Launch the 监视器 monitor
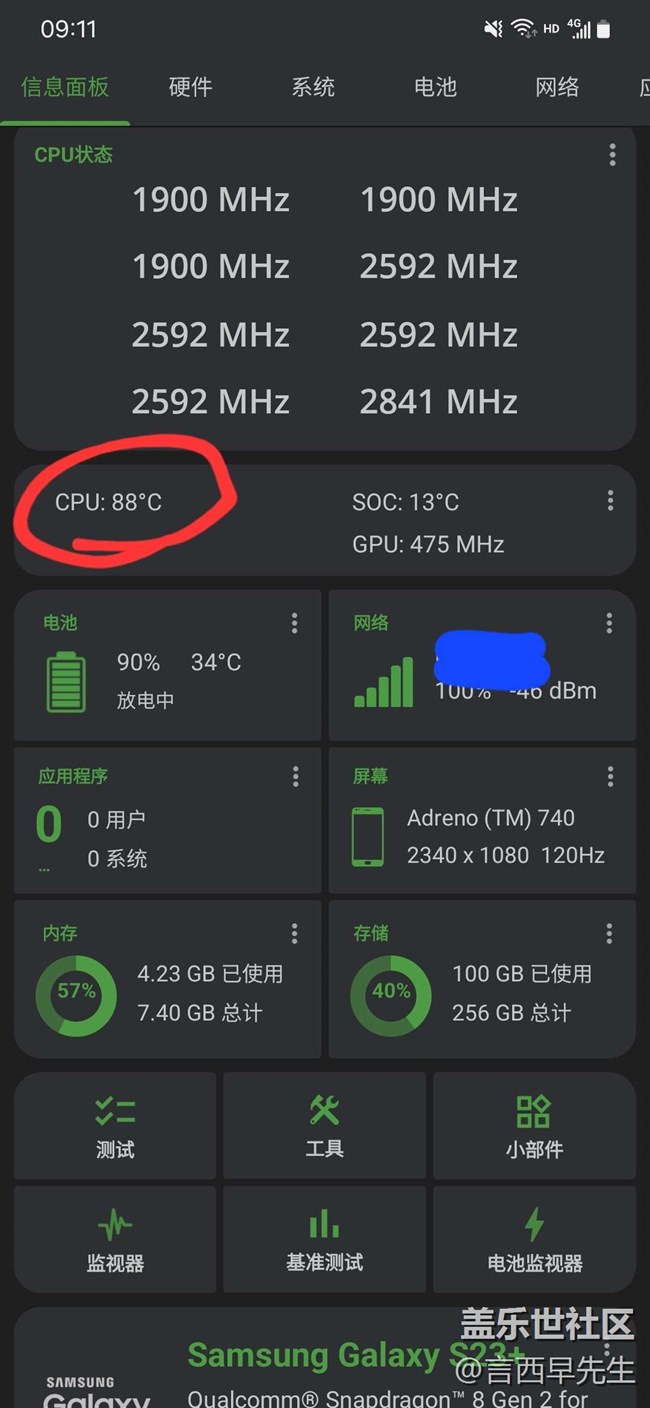The width and height of the screenshot is (650, 1408). pyautogui.click(x=115, y=1240)
